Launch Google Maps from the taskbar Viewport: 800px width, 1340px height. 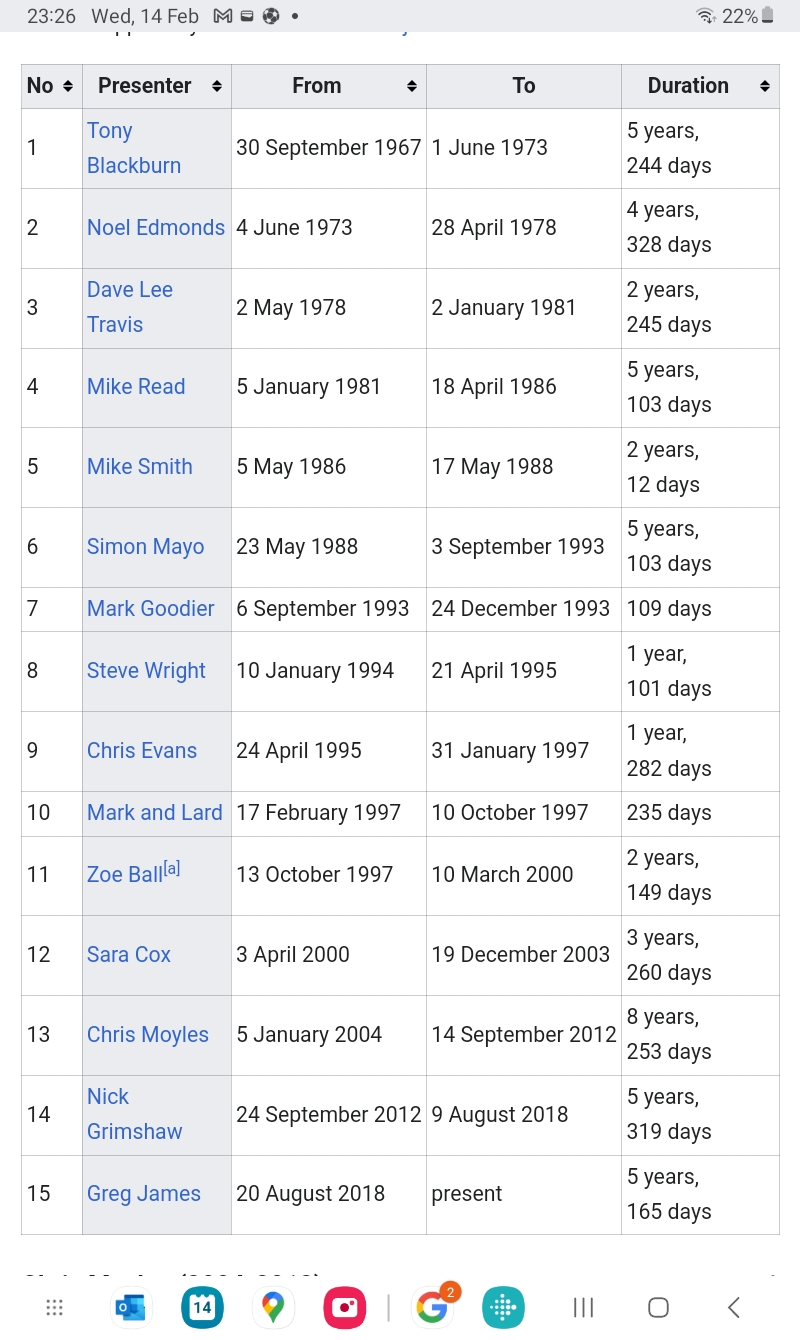pyautogui.click(x=273, y=1307)
